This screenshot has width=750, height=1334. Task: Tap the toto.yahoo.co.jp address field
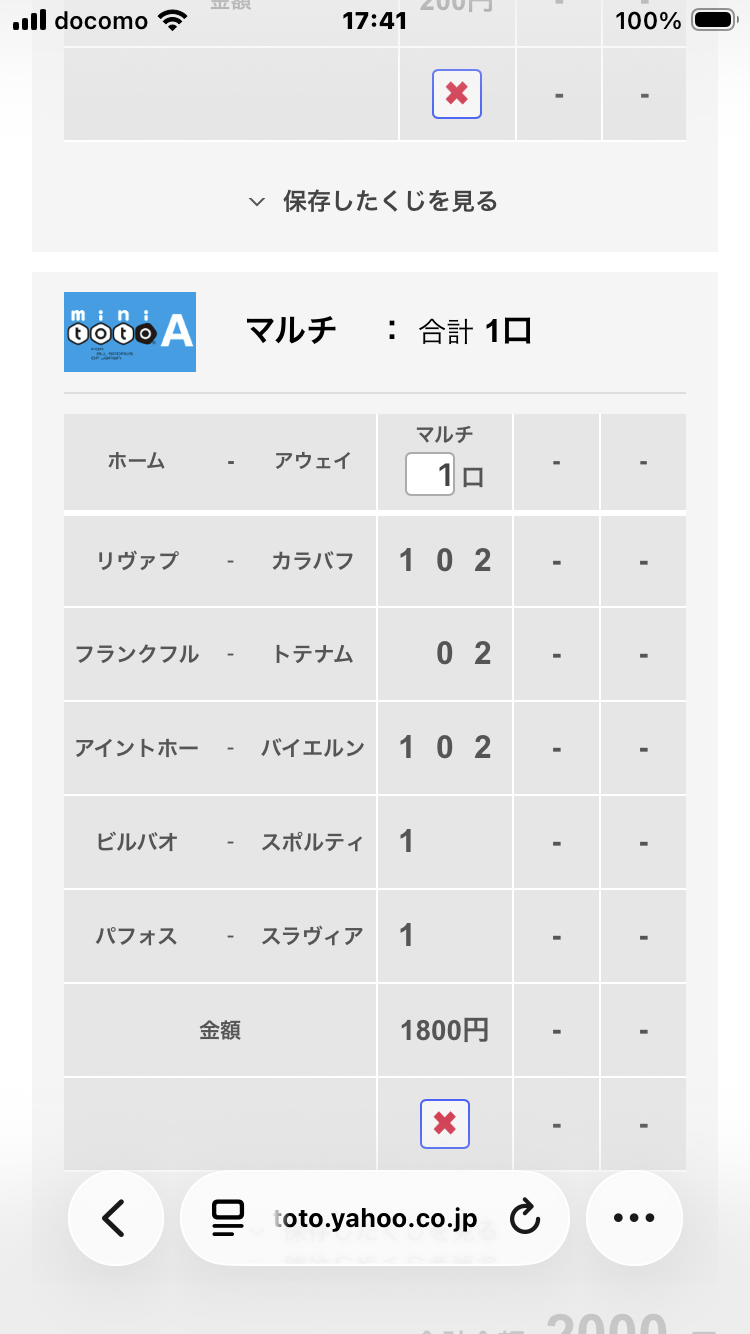(x=375, y=1218)
